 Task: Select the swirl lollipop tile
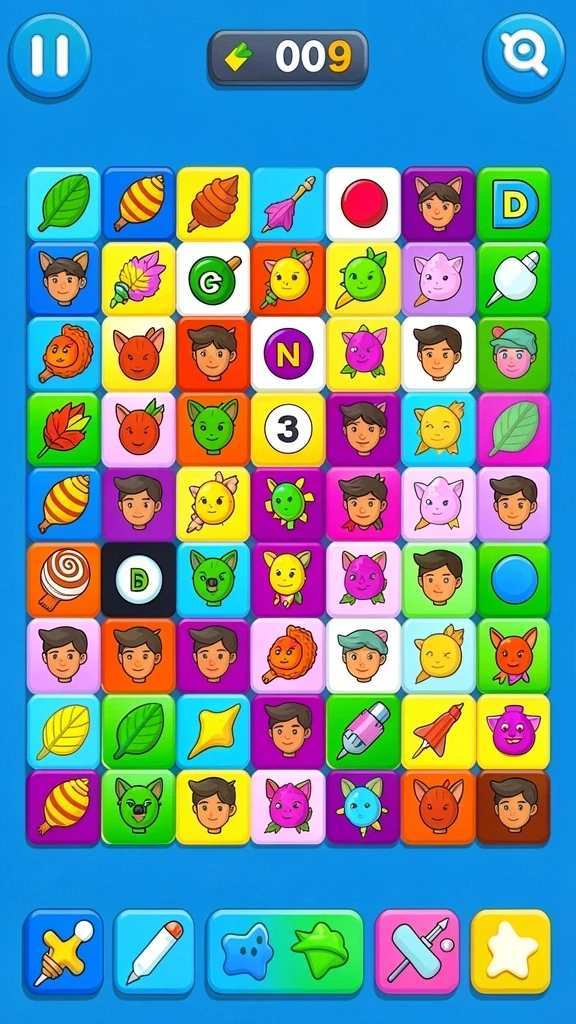(x=63, y=580)
